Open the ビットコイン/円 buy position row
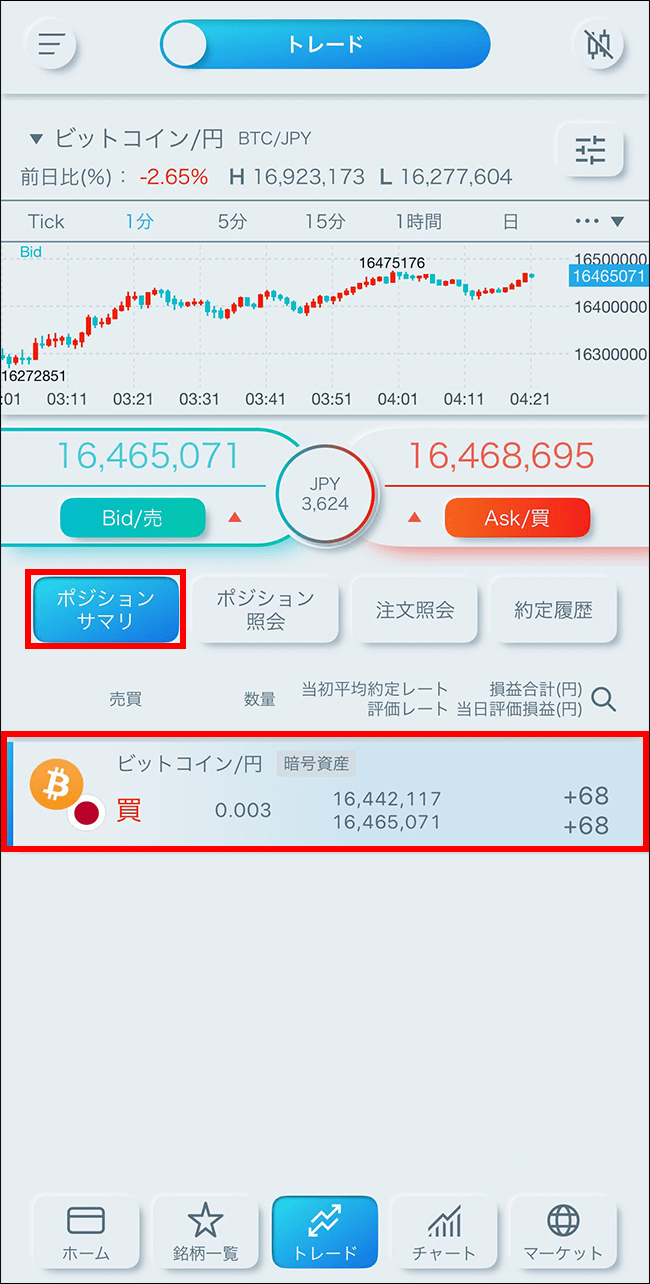650x1284 pixels. point(325,792)
